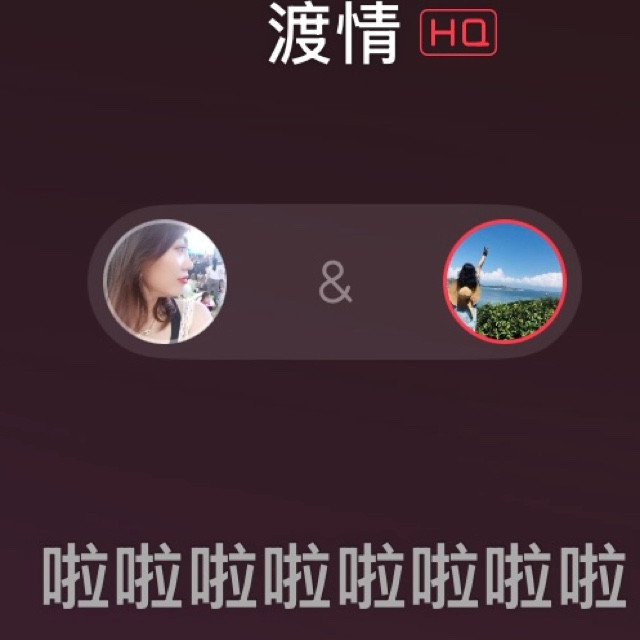640x640 pixels.
Task: Open the red-ringed beach photo singer's profile
Action: [x=505, y=281]
